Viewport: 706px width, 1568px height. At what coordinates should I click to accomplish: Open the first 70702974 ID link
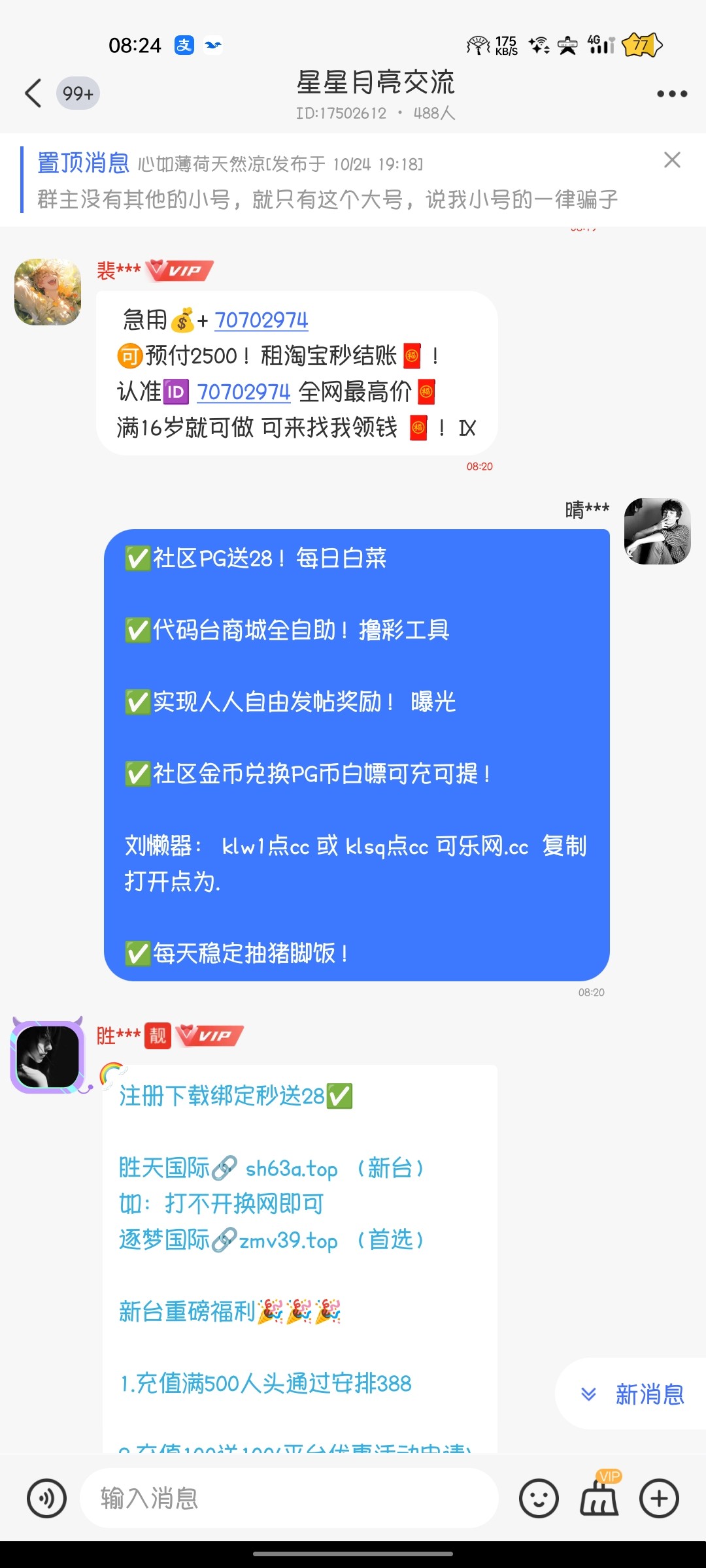tap(261, 320)
